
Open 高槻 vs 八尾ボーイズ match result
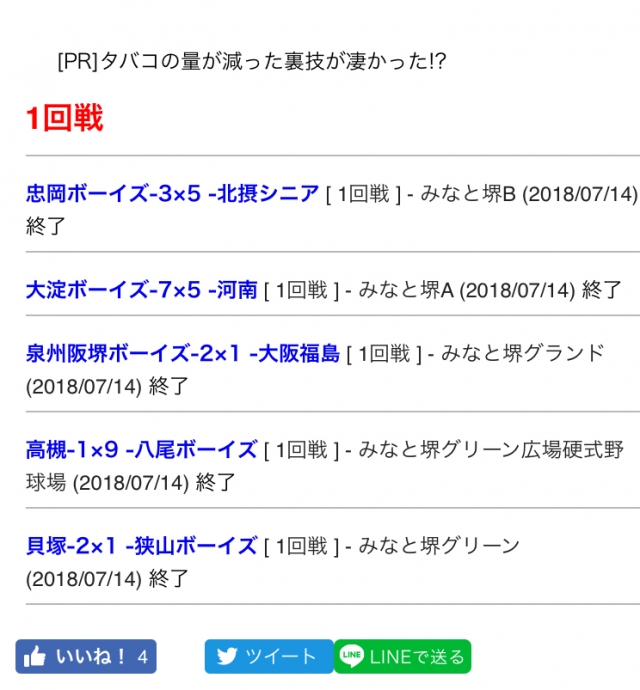(x=141, y=450)
